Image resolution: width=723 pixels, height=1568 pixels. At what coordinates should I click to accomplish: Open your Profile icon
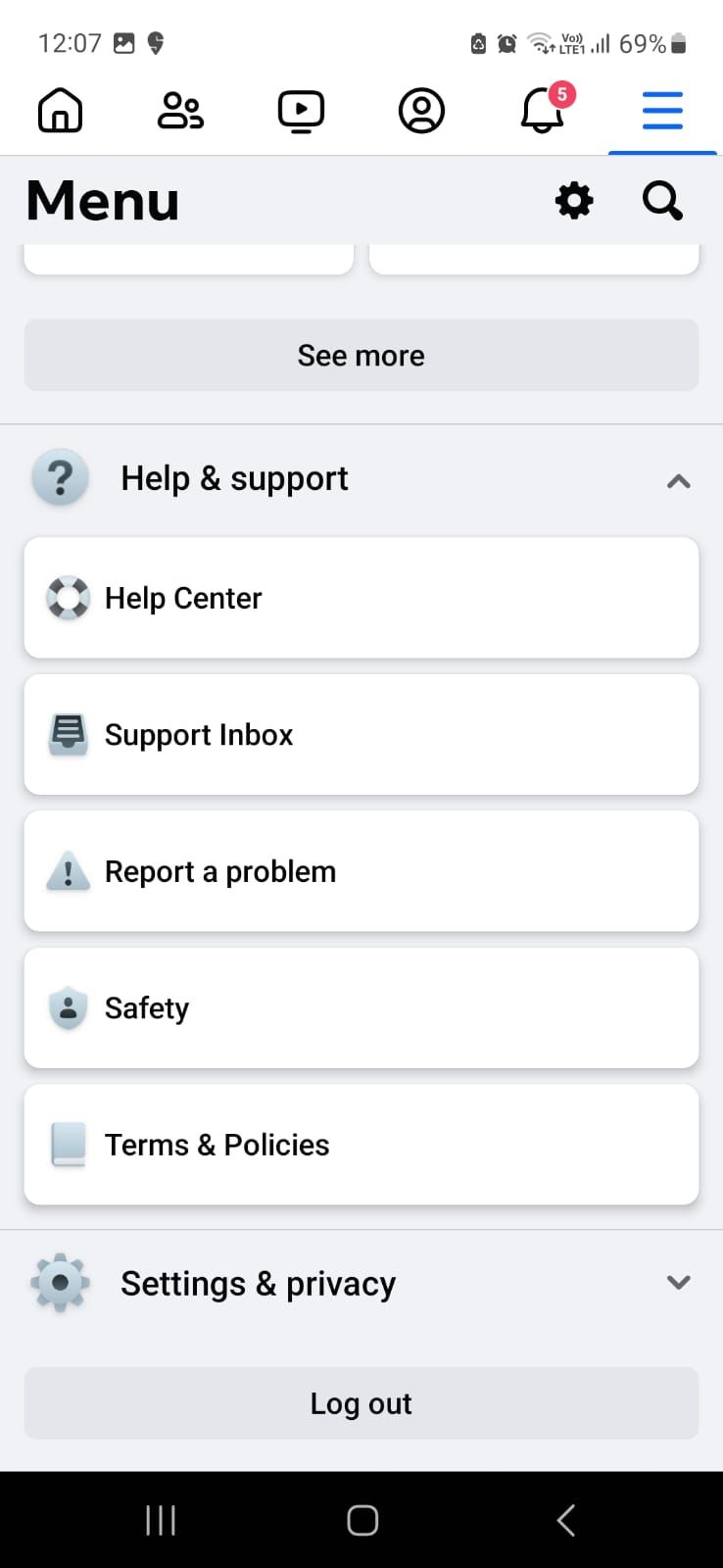(x=421, y=111)
